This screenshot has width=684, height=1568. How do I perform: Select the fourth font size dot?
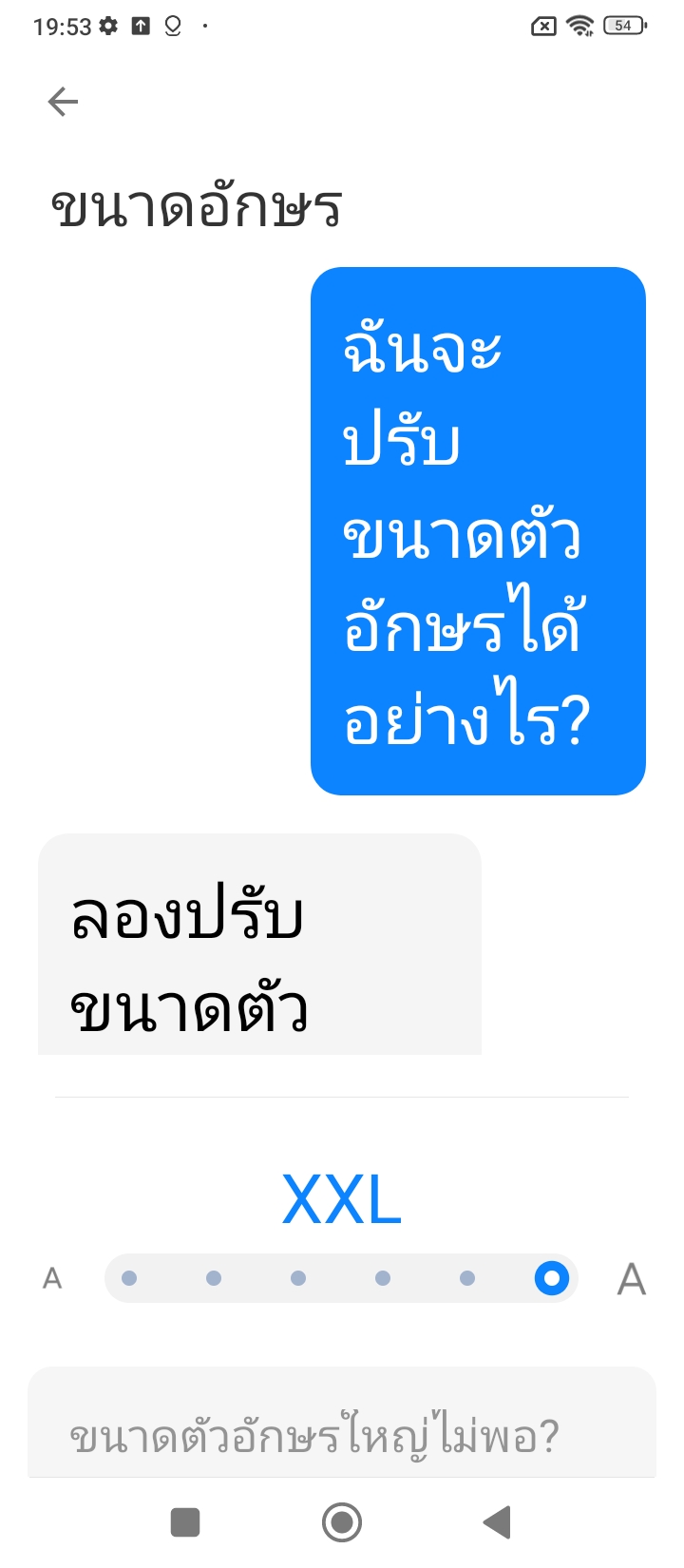[383, 1278]
